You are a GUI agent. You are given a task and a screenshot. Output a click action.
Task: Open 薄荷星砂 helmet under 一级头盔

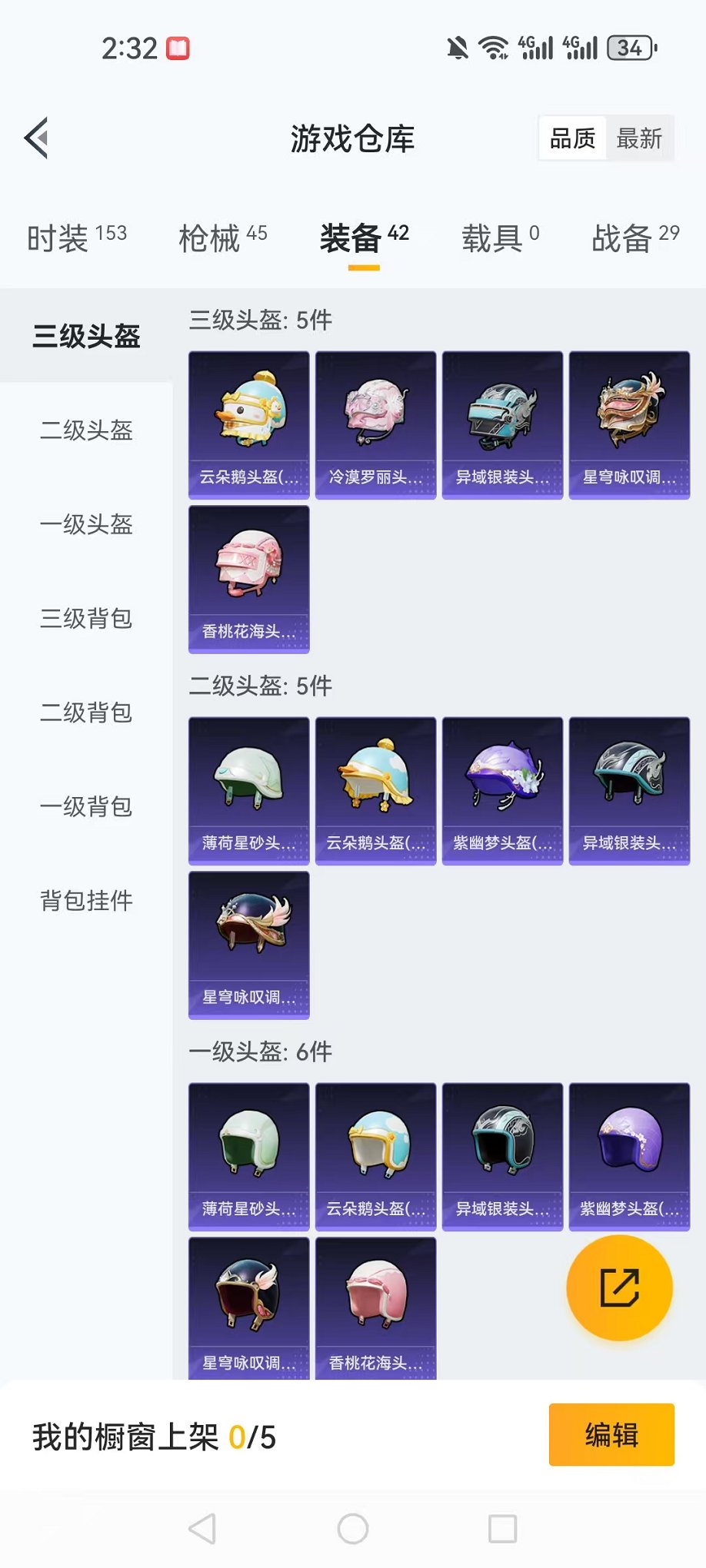coord(248,1157)
